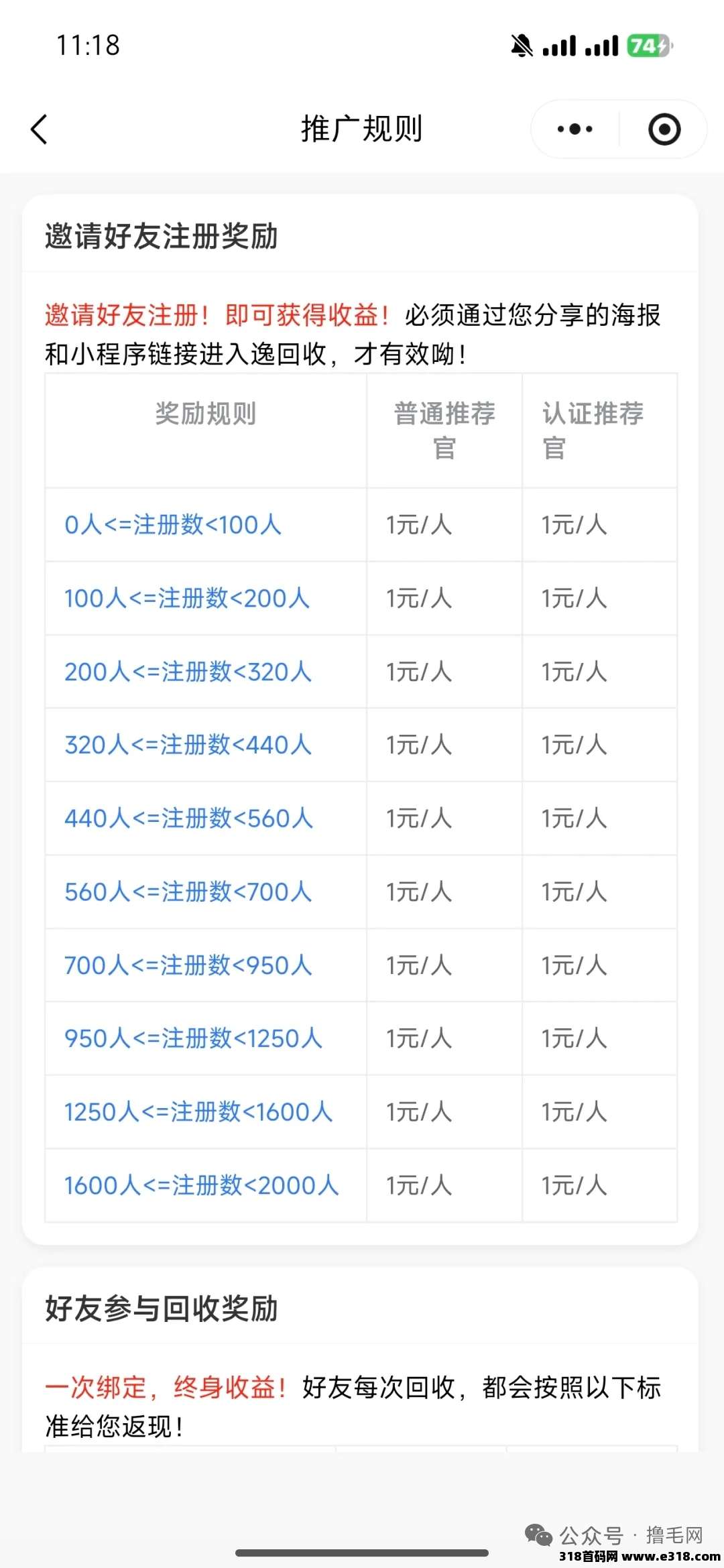Open the 440人<=注册数<560人 tier
The image size is (724, 1568).
point(188,819)
